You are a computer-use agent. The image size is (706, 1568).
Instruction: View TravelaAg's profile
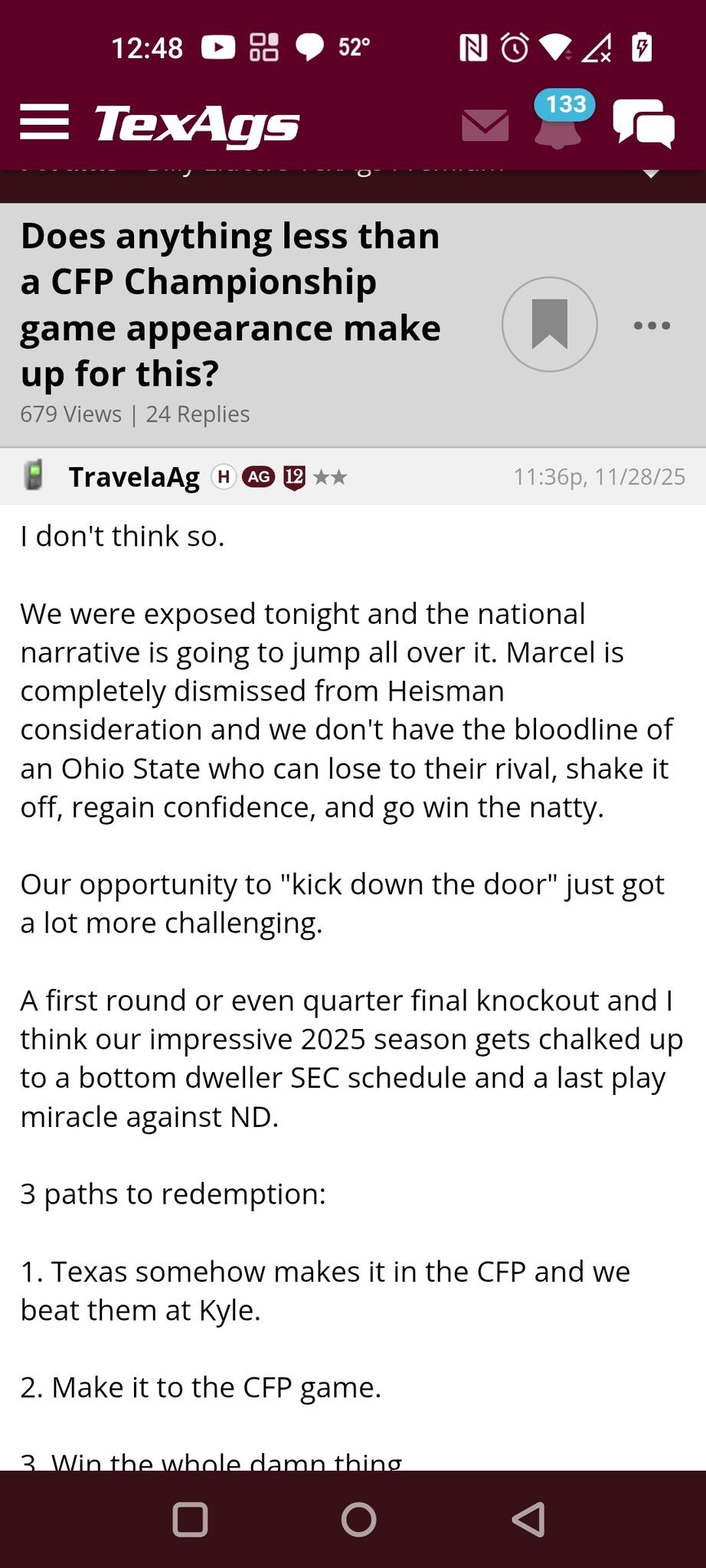tap(134, 477)
